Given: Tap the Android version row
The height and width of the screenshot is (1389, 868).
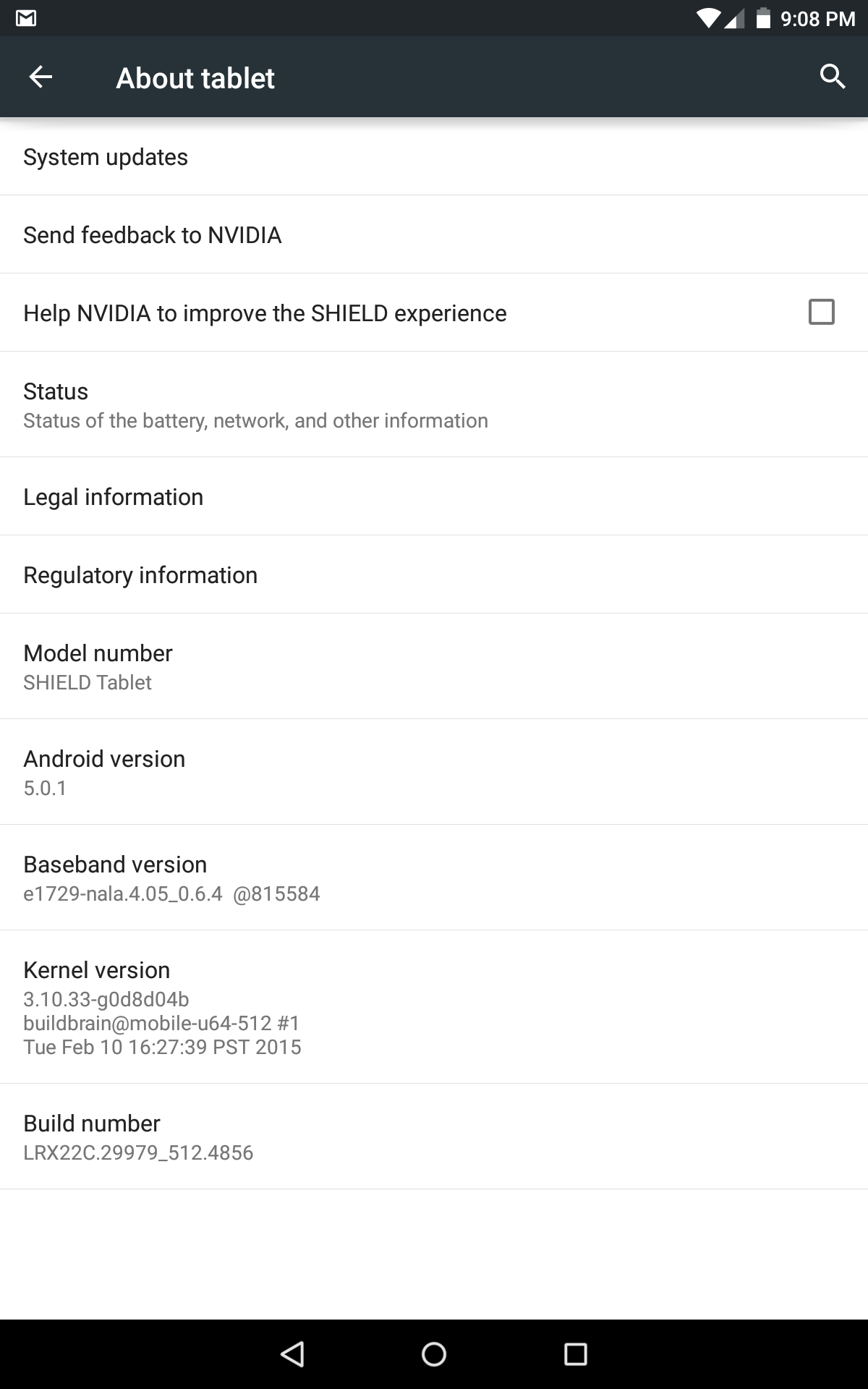Looking at the screenshot, I should coord(434,772).
